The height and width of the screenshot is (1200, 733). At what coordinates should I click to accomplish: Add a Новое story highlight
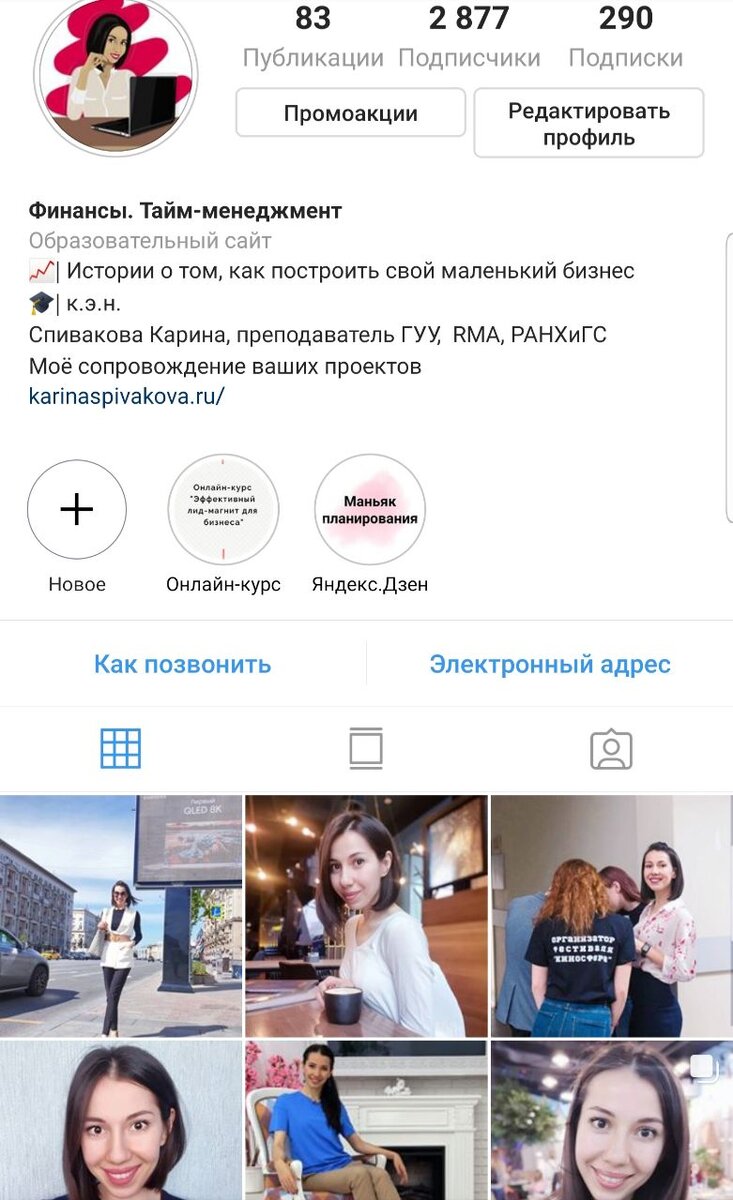77,510
